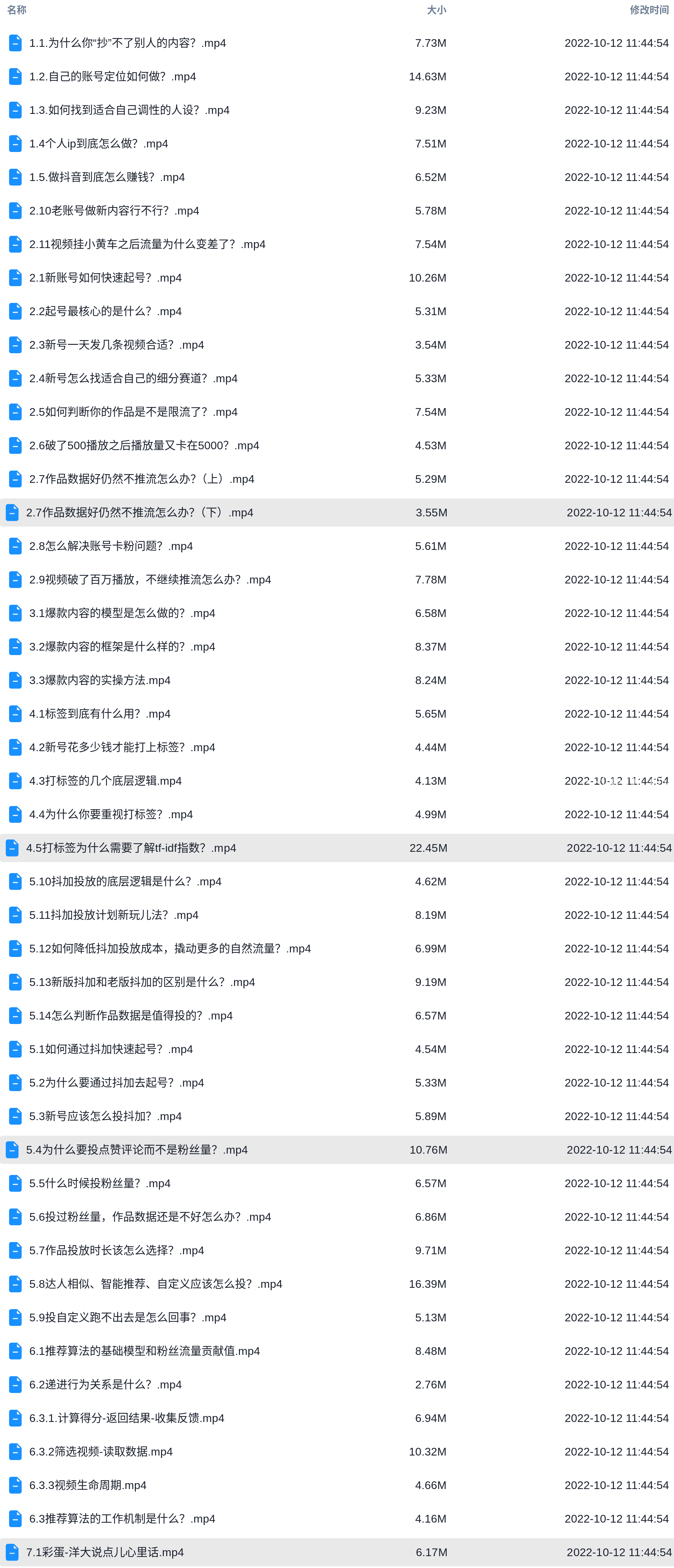Open file 1.1.为什么你"抄"不了别人的内容
Viewport: 674px width, 1568px height.
(127, 43)
